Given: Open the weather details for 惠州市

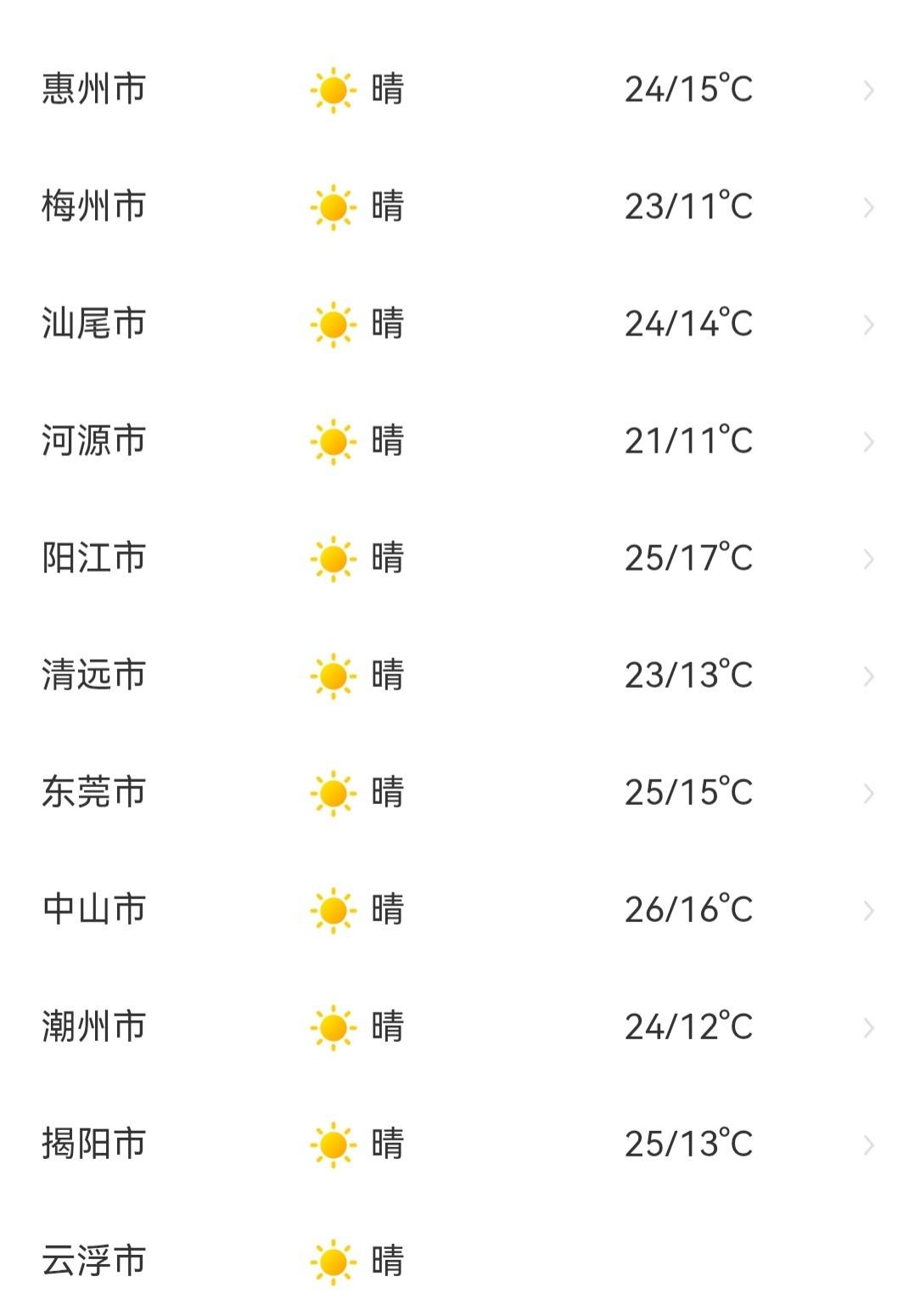Looking at the screenshot, I should coord(460,89).
